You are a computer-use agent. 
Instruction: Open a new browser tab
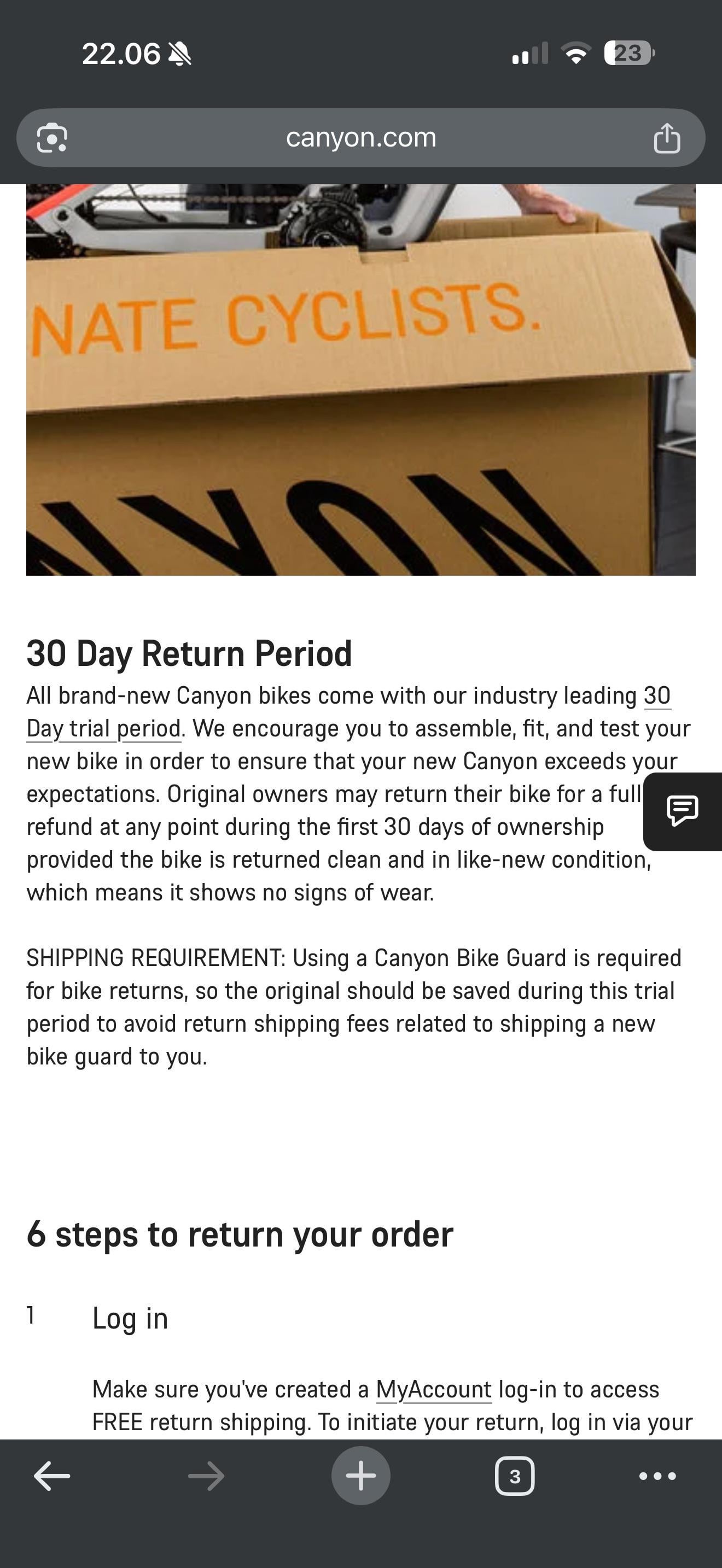(x=360, y=1476)
